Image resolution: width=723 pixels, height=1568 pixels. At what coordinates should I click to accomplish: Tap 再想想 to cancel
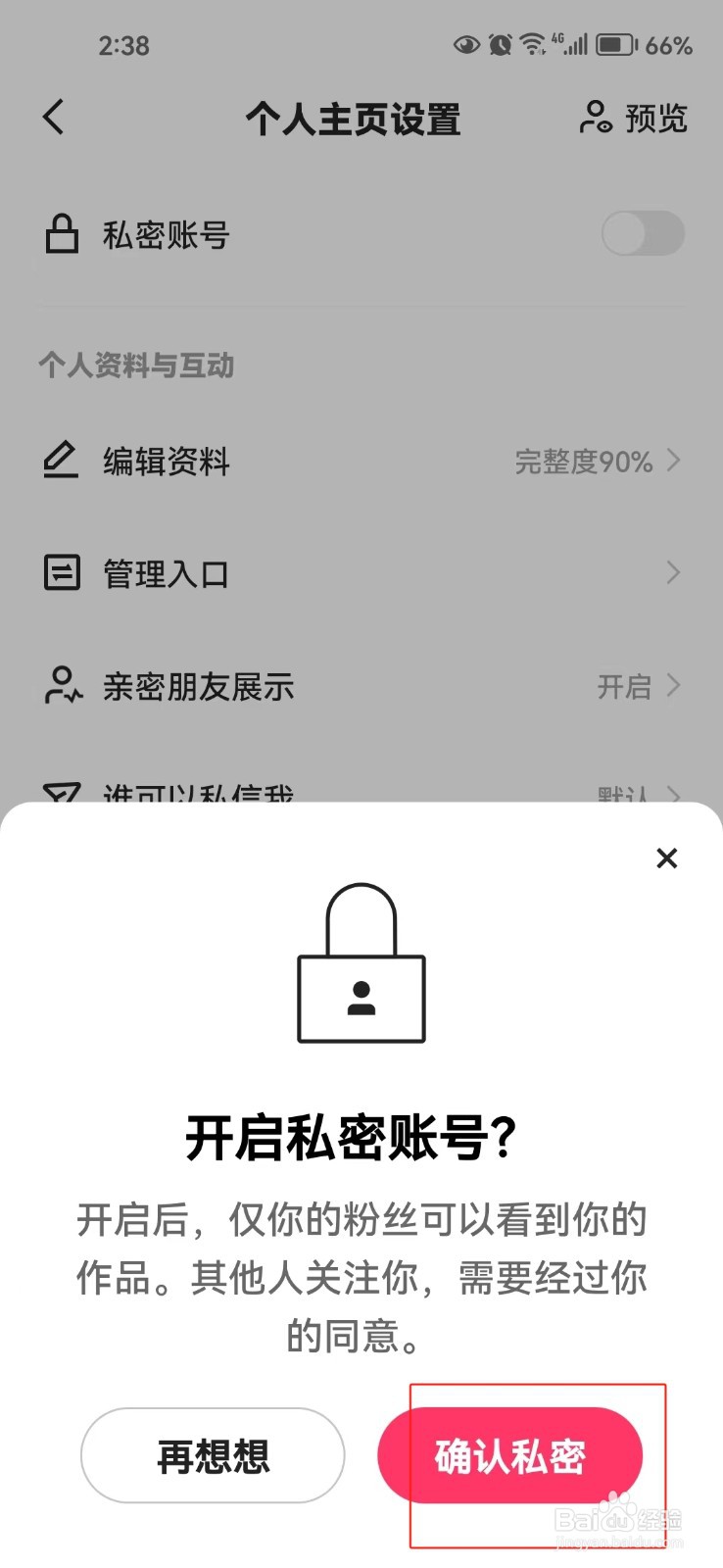tap(212, 1455)
